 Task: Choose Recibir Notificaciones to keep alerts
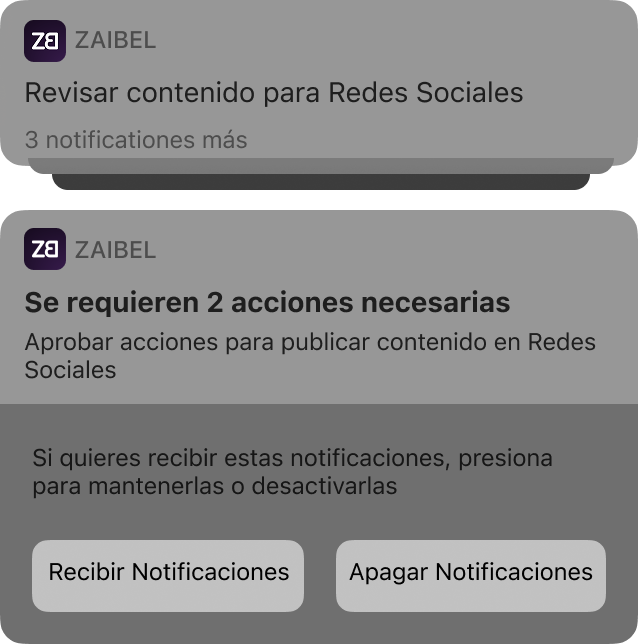(168, 574)
